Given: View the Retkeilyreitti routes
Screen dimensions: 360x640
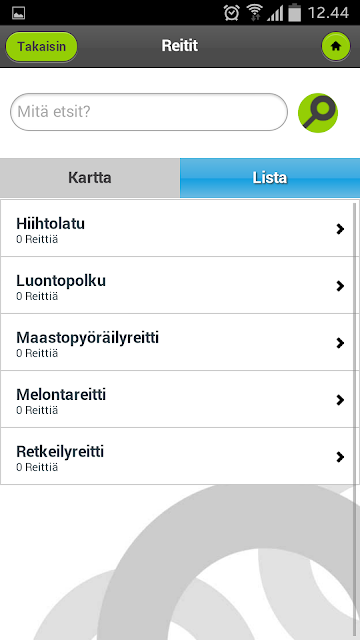Looking at the screenshot, I should (x=178, y=456).
